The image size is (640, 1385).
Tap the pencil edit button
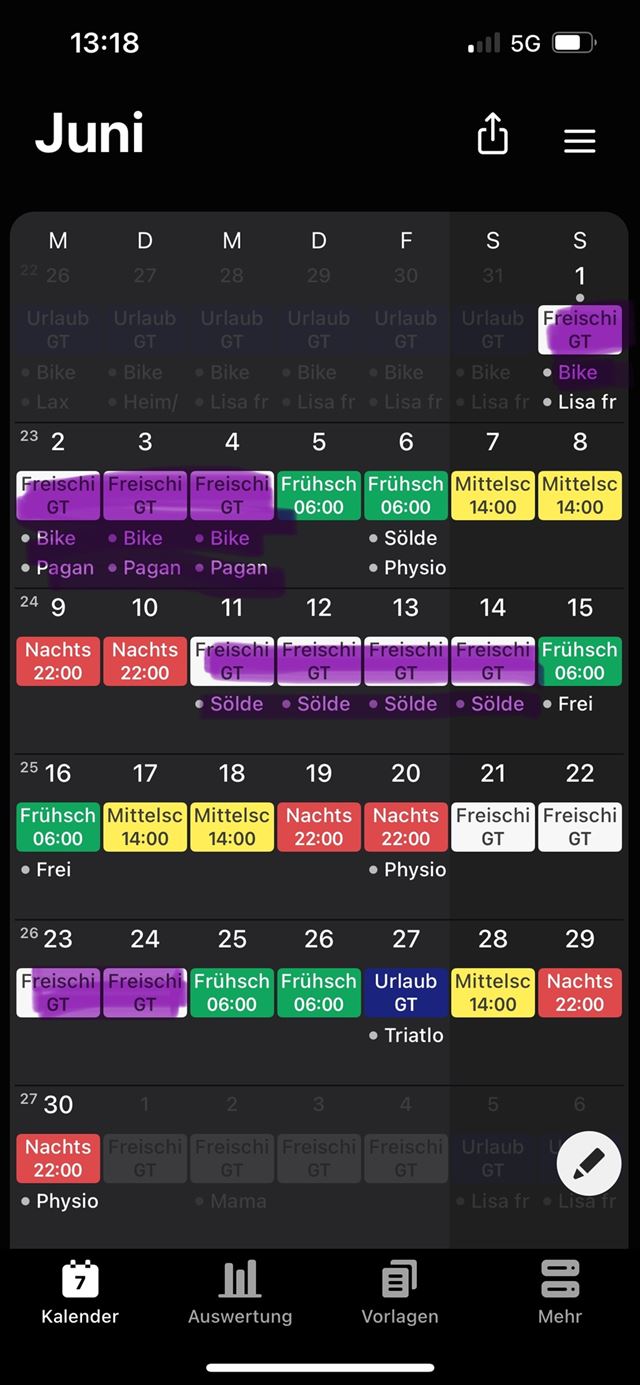pyautogui.click(x=589, y=1163)
